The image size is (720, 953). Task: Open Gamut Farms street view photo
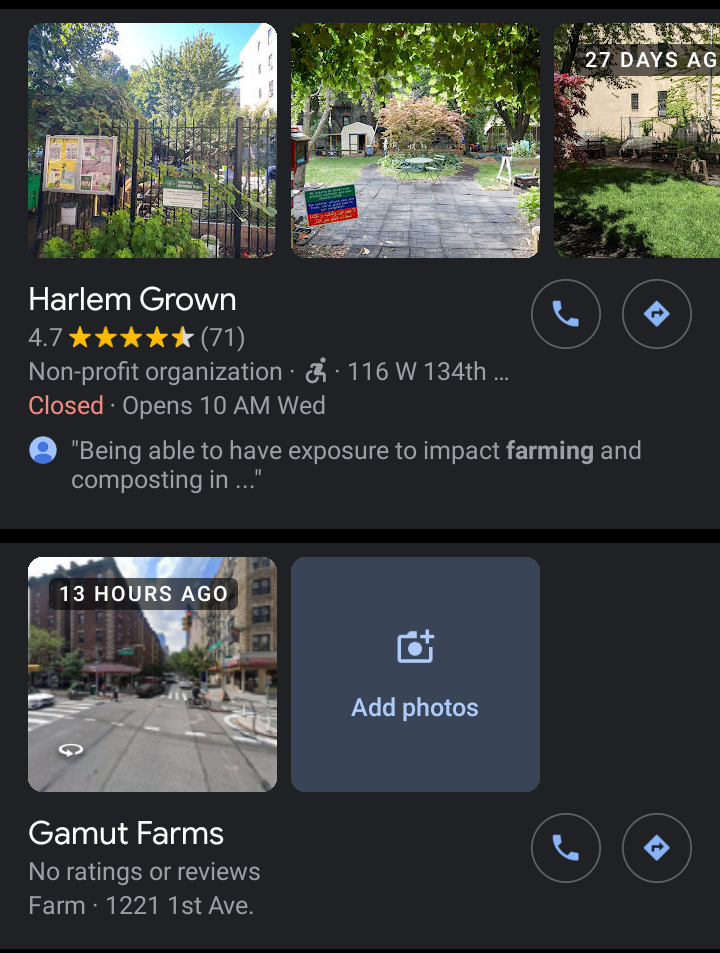point(152,675)
